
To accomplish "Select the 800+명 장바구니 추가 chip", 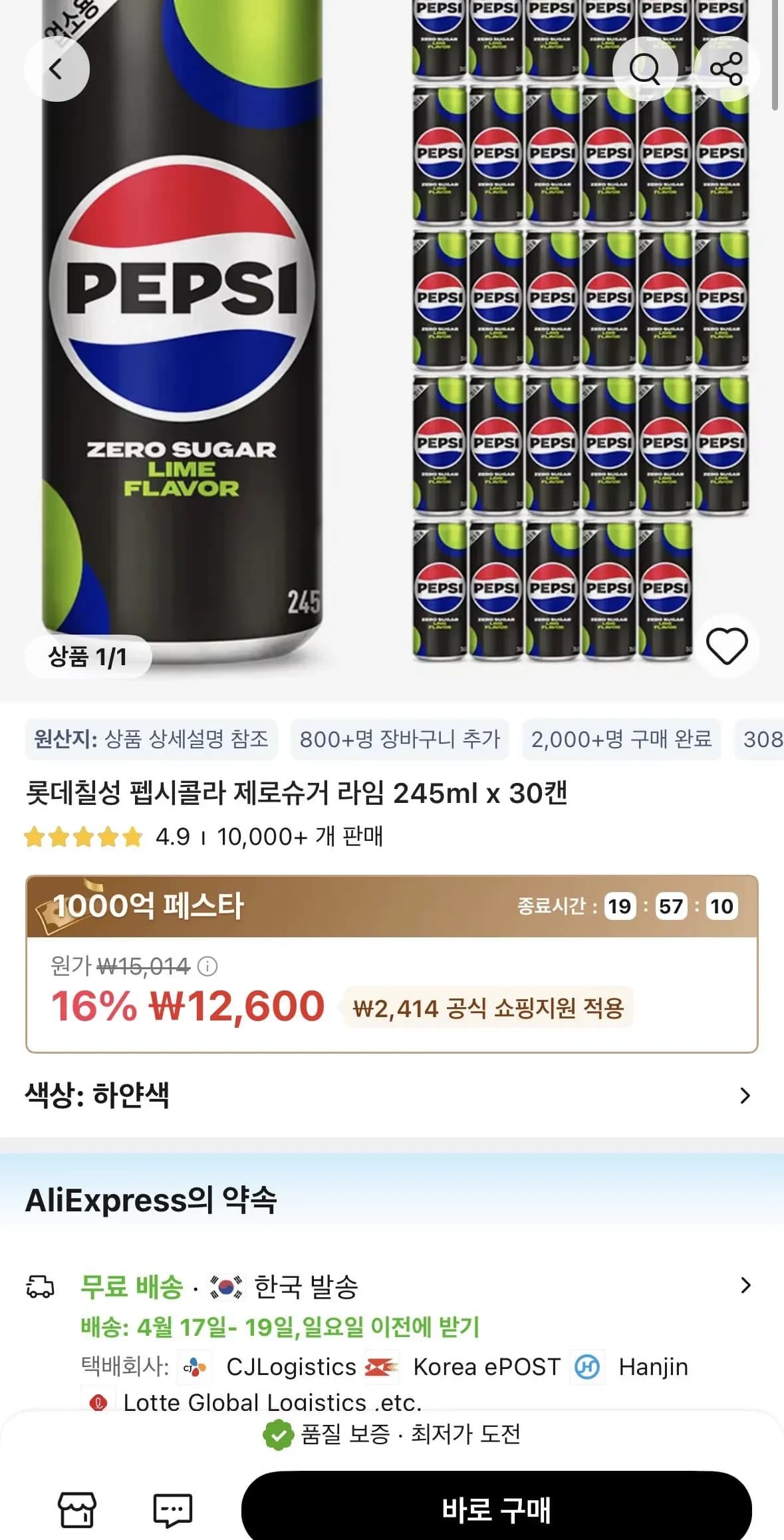I will tap(402, 740).
